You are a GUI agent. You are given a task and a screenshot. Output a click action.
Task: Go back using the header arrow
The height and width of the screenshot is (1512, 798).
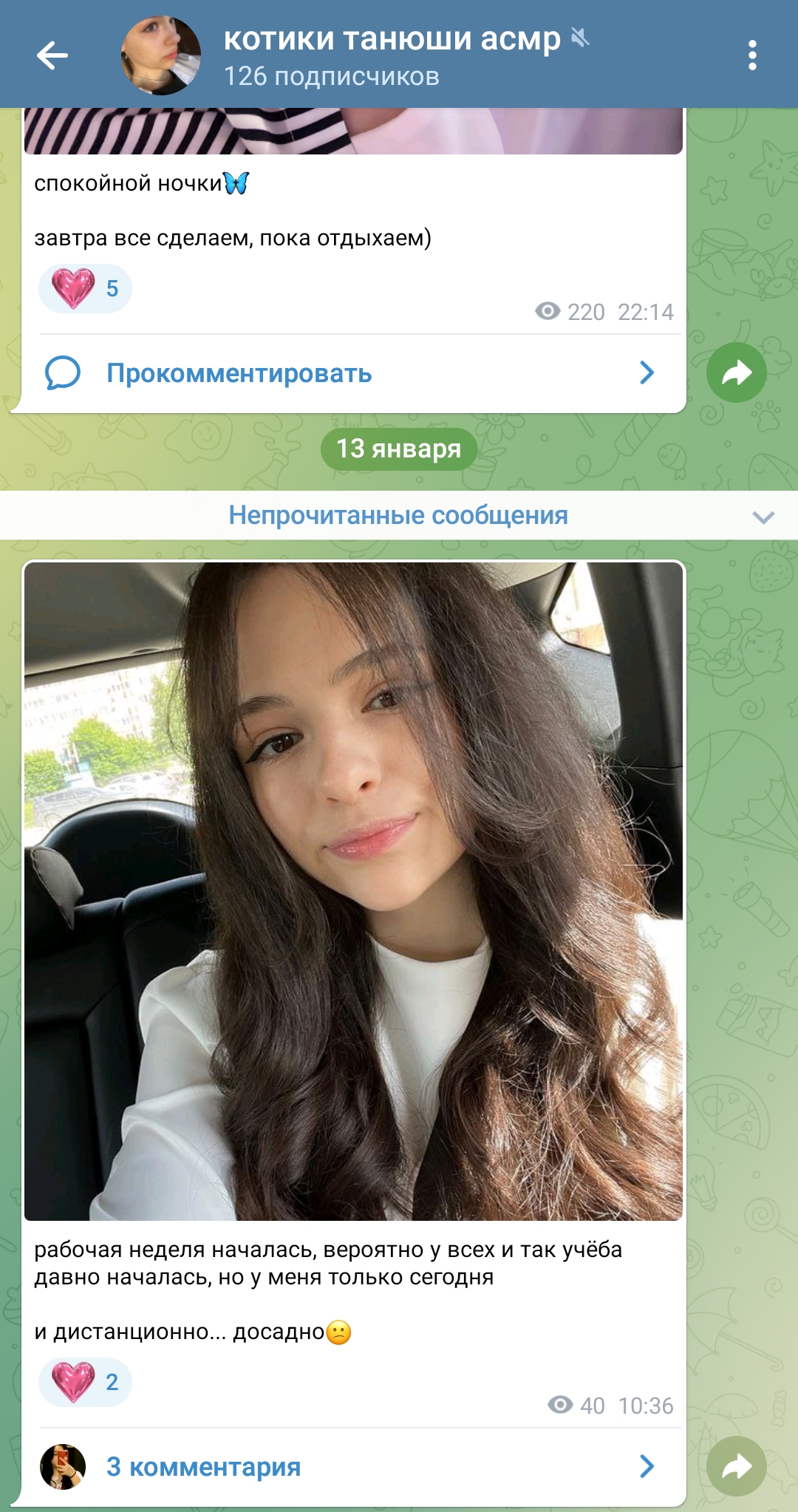pos(52,55)
